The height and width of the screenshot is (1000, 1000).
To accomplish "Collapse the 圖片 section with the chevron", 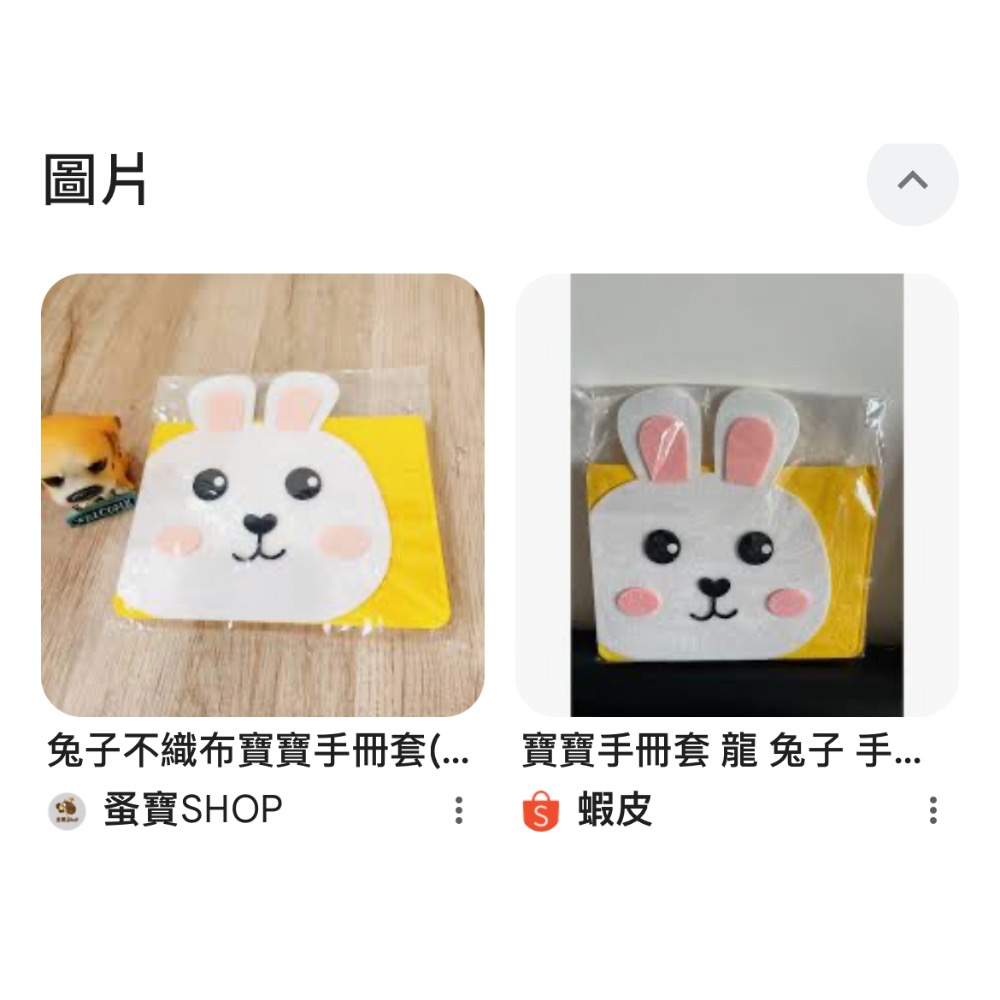I will [912, 181].
